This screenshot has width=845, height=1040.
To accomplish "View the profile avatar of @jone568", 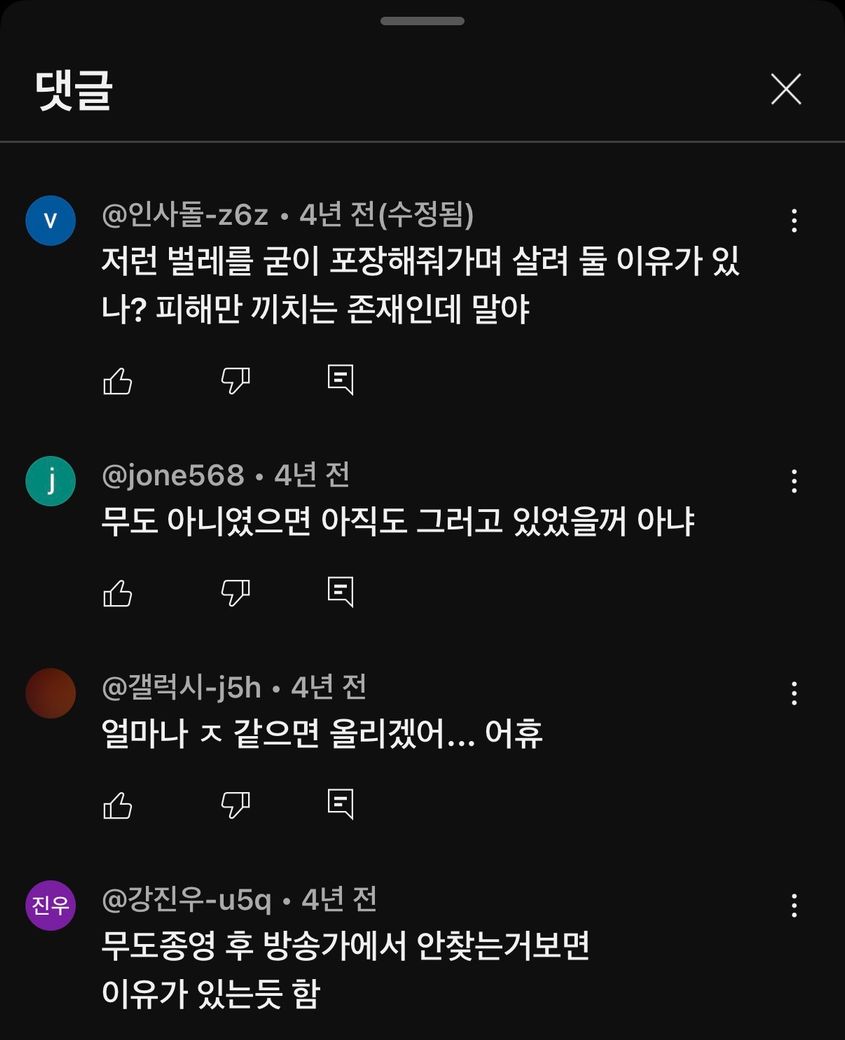I will click(x=50, y=481).
